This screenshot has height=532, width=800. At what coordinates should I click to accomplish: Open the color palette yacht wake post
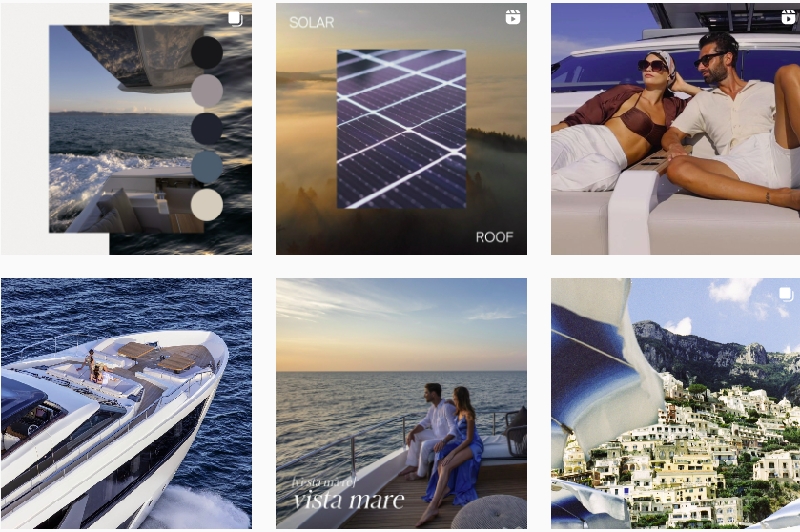click(x=126, y=128)
